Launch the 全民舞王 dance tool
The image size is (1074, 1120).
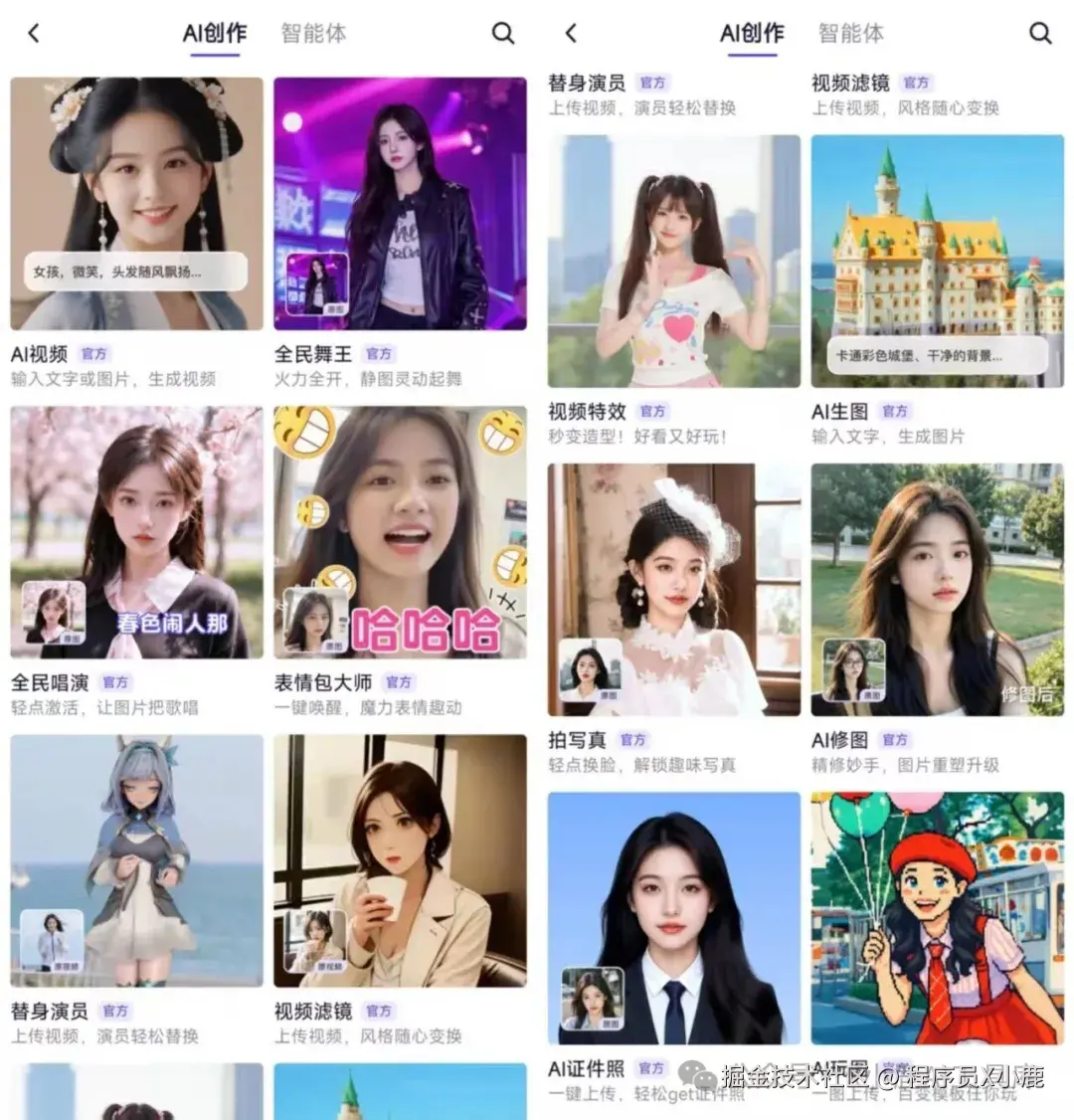(x=398, y=199)
